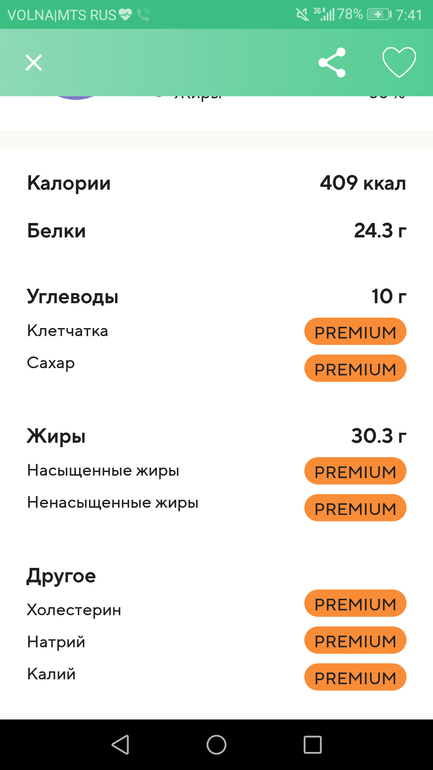Screen dimensions: 433x770
Task: Unlock Насыщенные жиры via its PREMIUM badge
Action: pos(355,471)
